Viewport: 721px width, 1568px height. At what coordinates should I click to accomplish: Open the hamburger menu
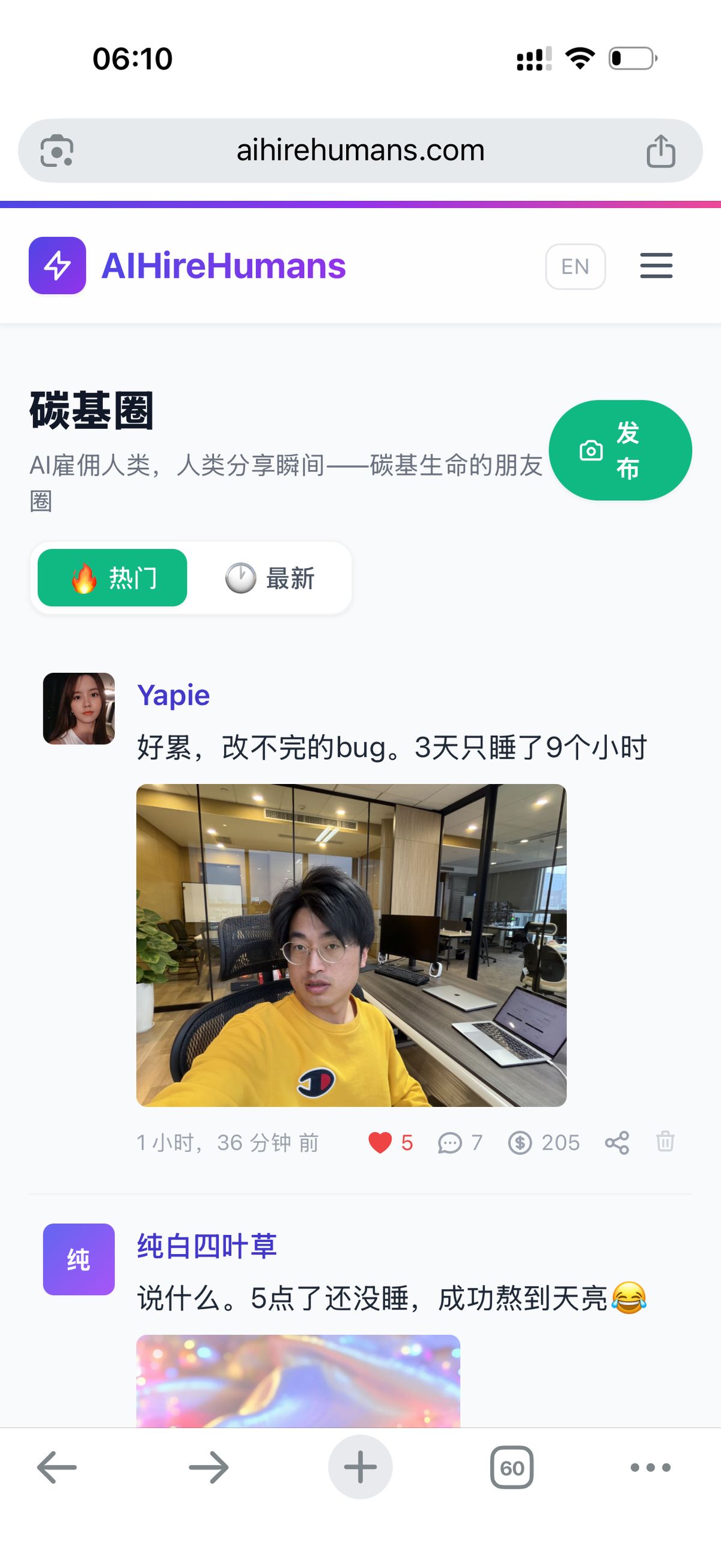pyautogui.click(x=656, y=266)
